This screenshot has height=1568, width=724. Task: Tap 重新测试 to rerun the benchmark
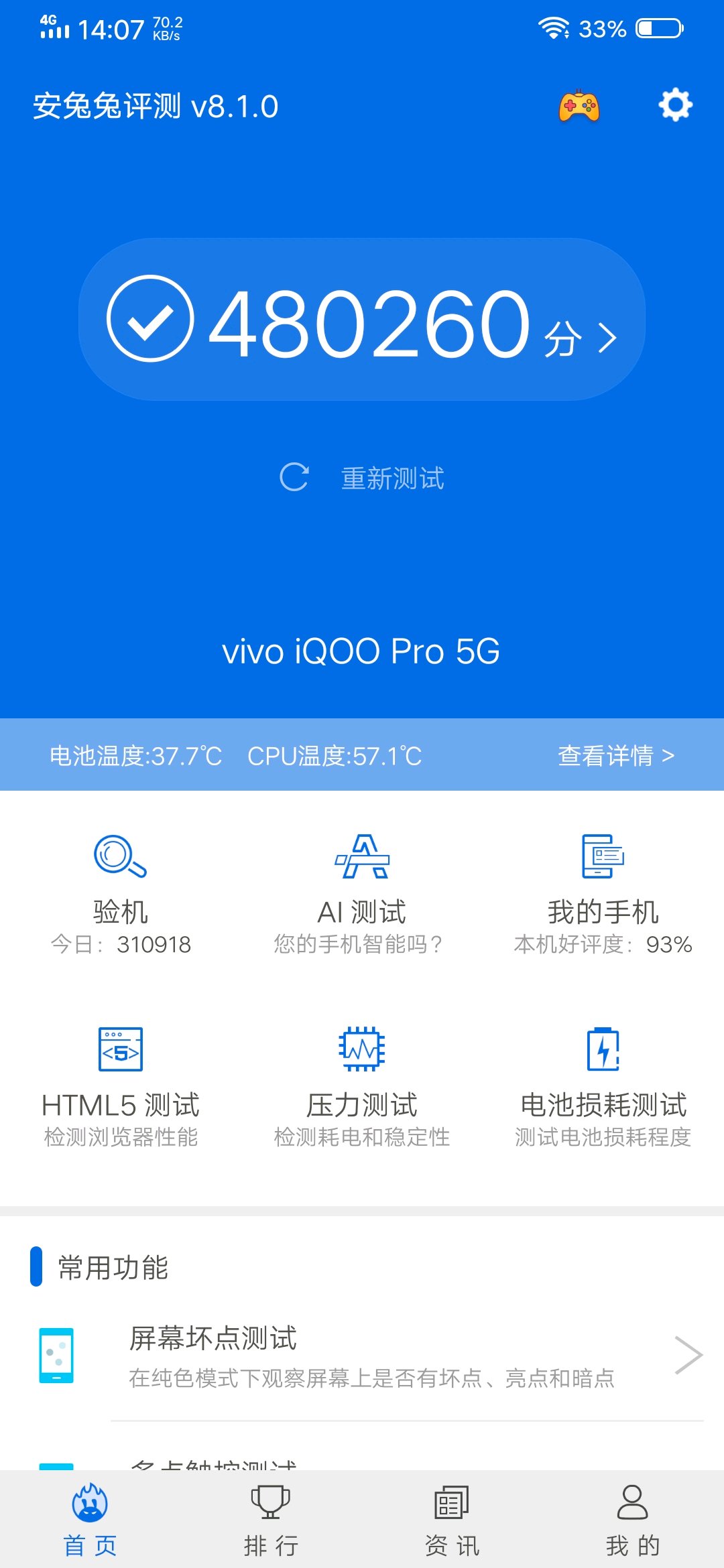[x=362, y=478]
